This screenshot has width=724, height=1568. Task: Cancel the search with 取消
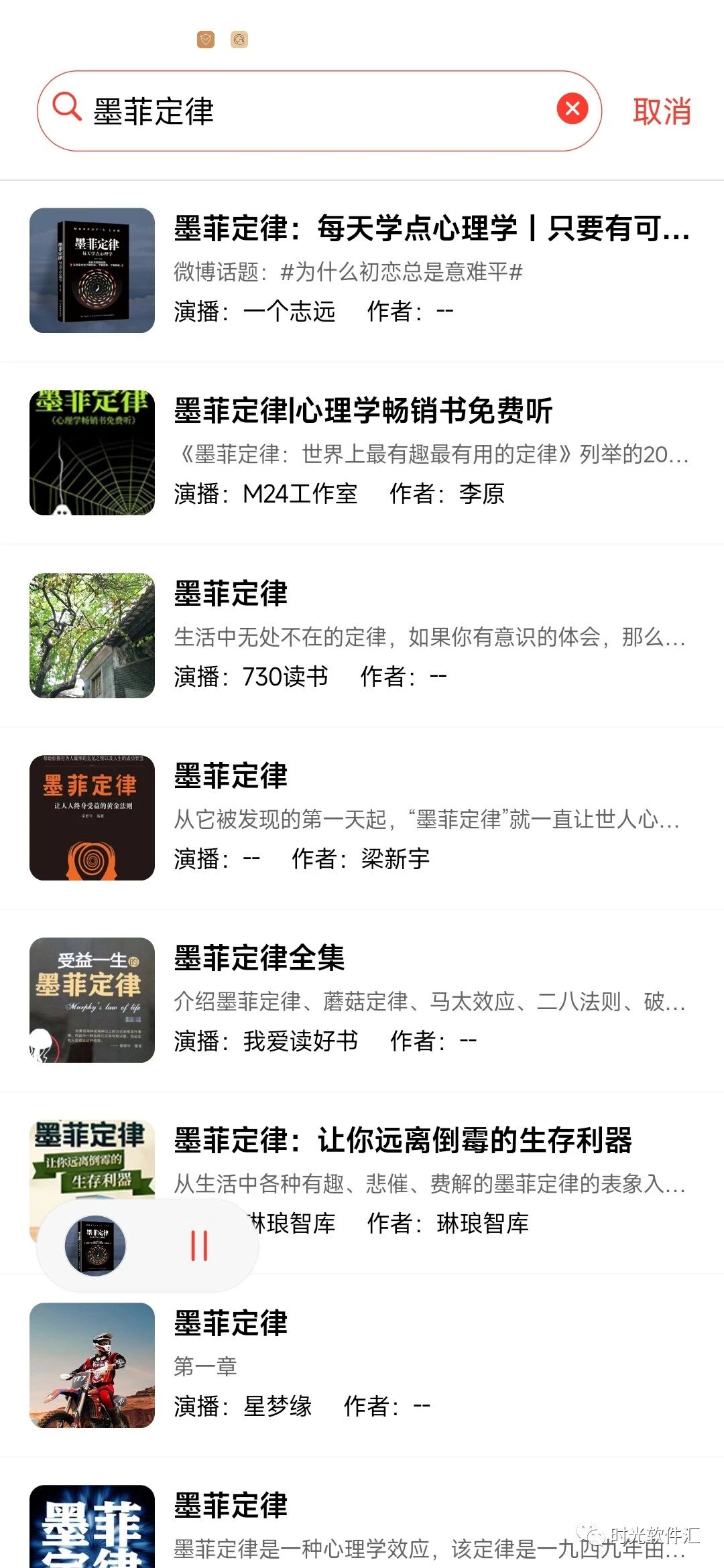pyautogui.click(x=662, y=111)
